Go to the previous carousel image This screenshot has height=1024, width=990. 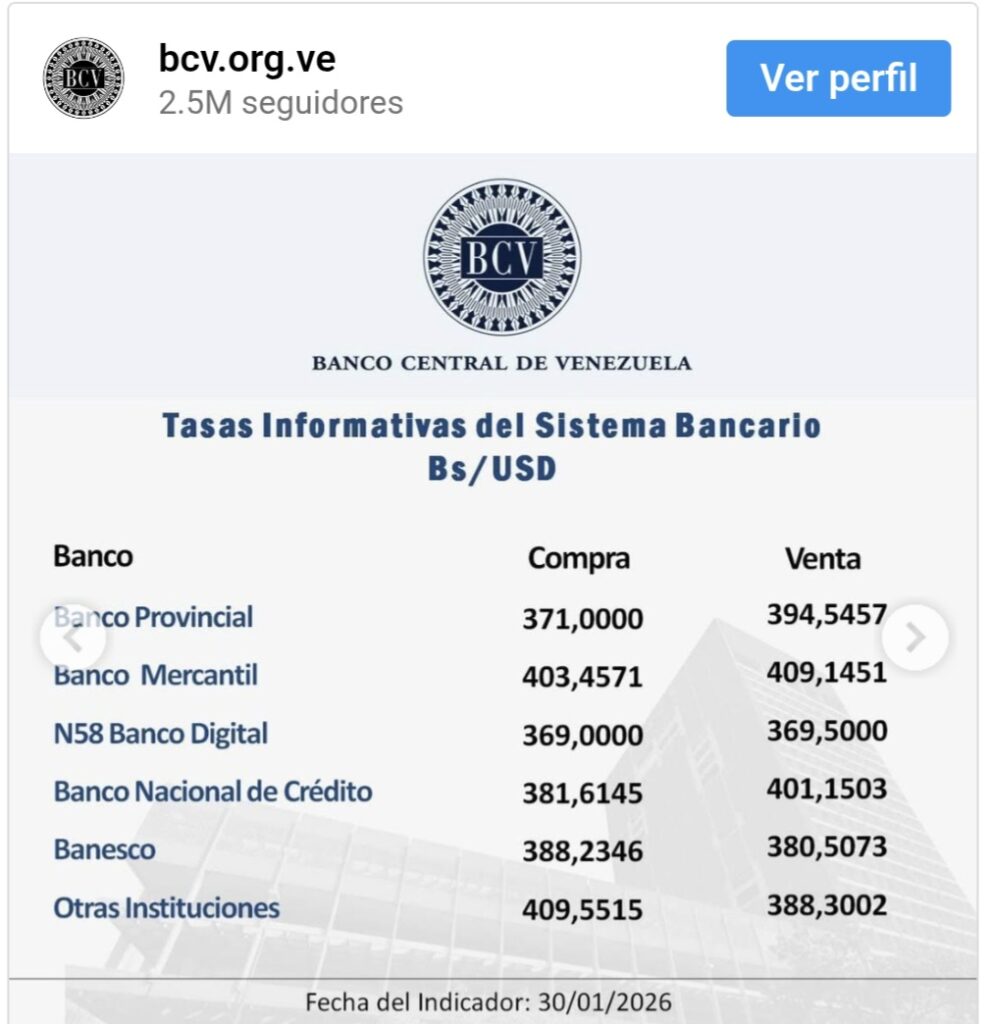(x=71, y=637)
